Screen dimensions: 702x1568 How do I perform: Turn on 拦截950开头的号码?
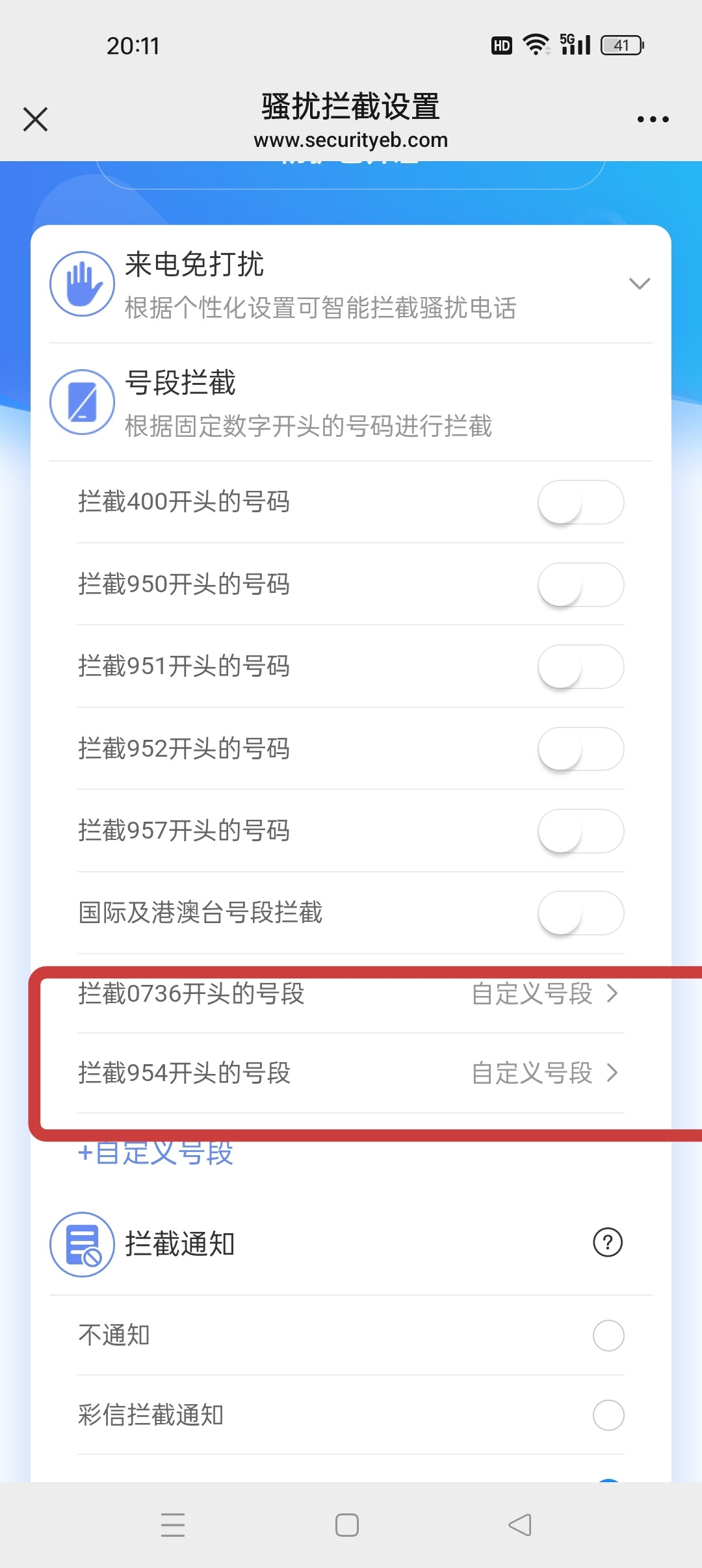coord(580,584)
